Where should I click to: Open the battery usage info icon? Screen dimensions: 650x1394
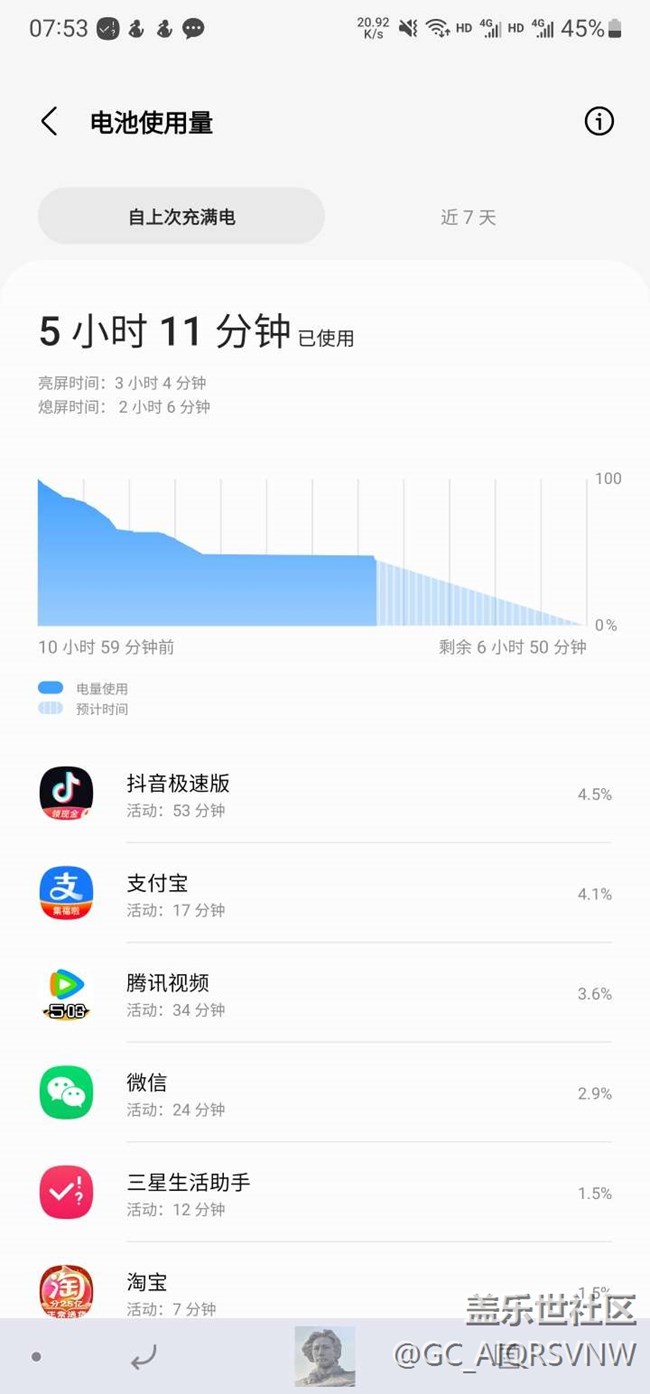(x=598, y=122)
